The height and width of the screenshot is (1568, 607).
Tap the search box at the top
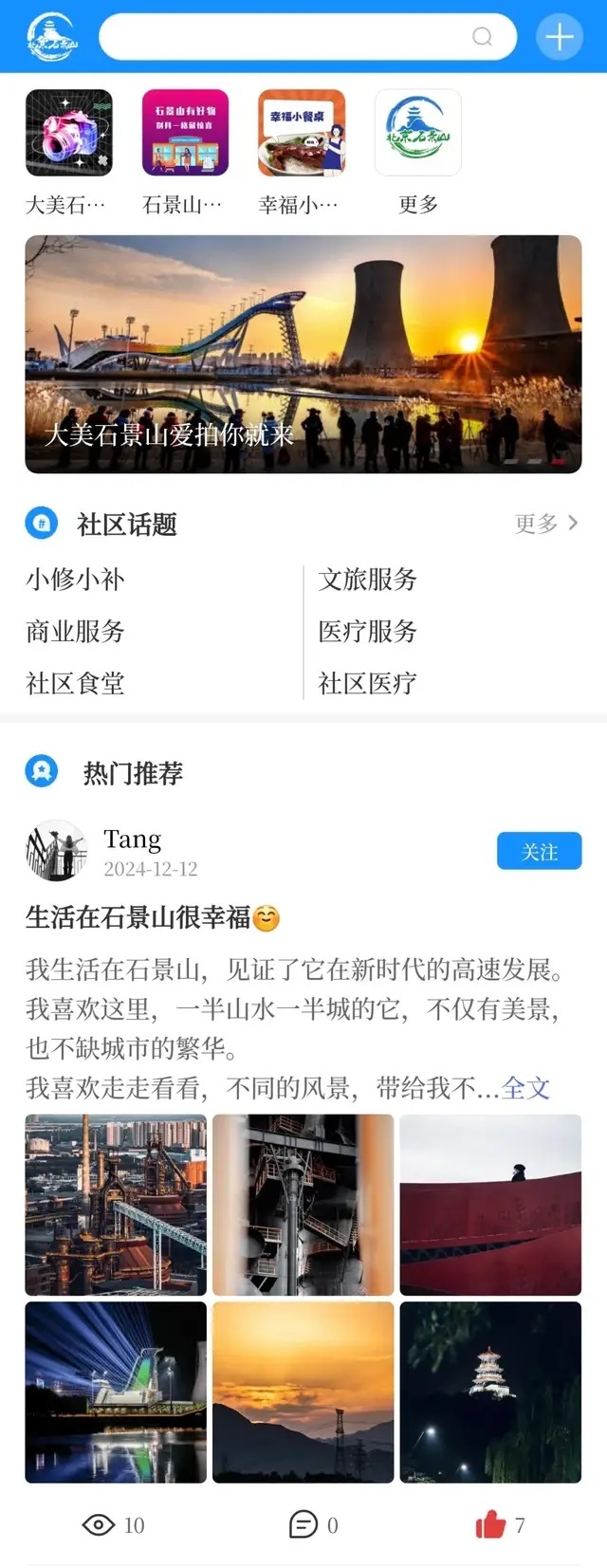[307, 37]
